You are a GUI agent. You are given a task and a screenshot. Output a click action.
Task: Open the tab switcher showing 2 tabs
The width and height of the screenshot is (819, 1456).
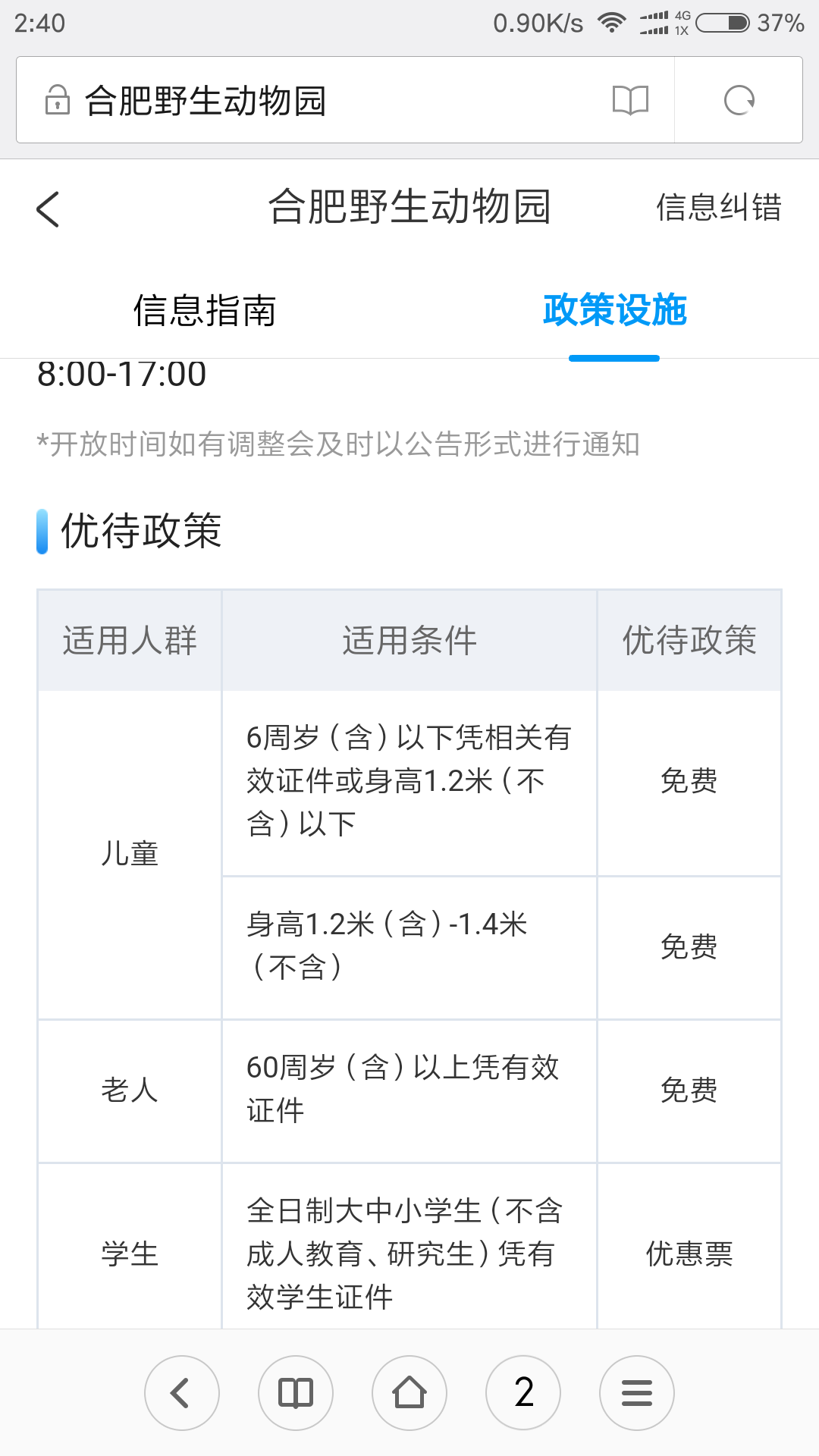(523, 1393)
